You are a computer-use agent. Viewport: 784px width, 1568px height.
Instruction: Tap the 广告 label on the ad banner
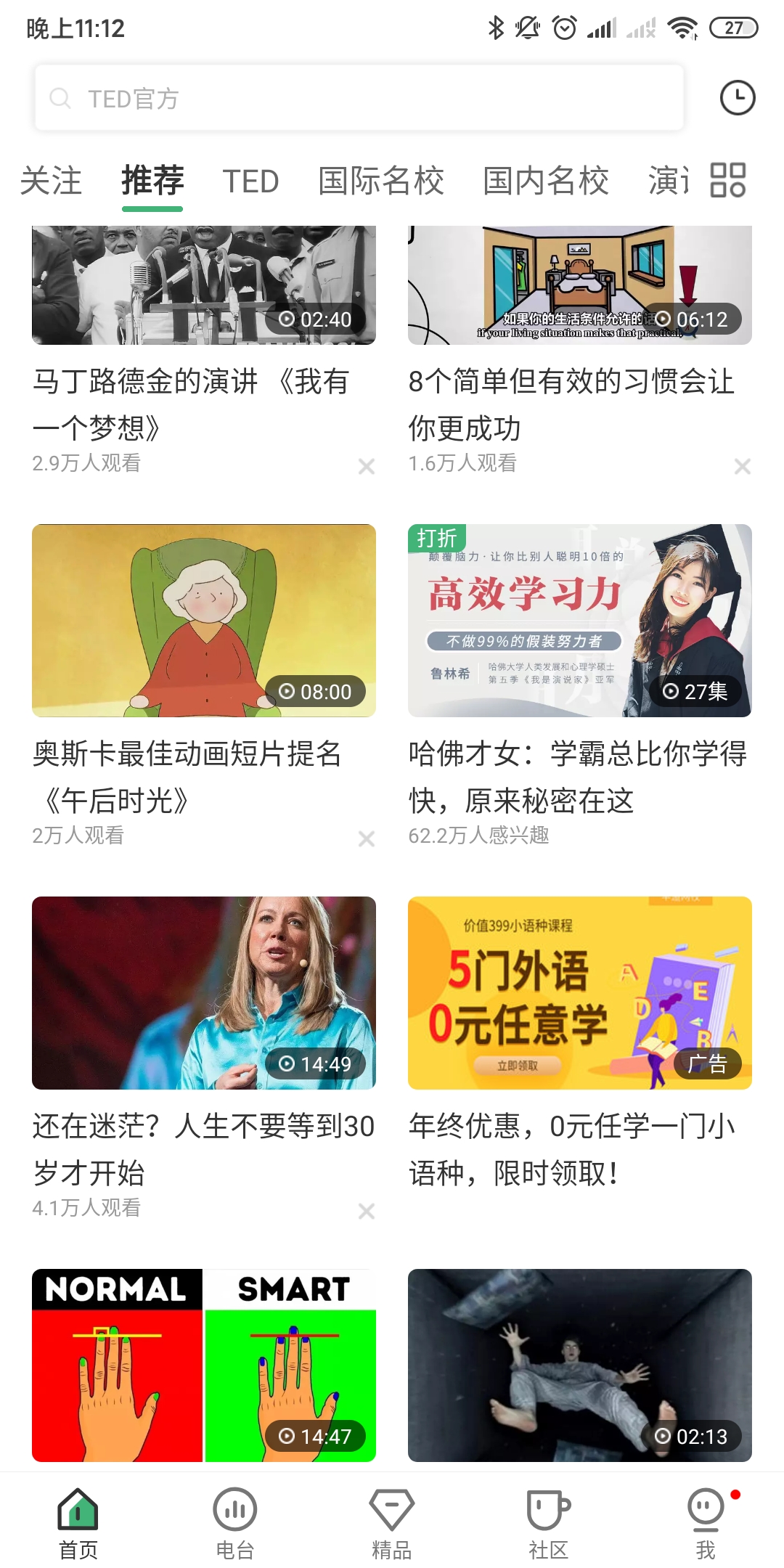[708, 1065]
